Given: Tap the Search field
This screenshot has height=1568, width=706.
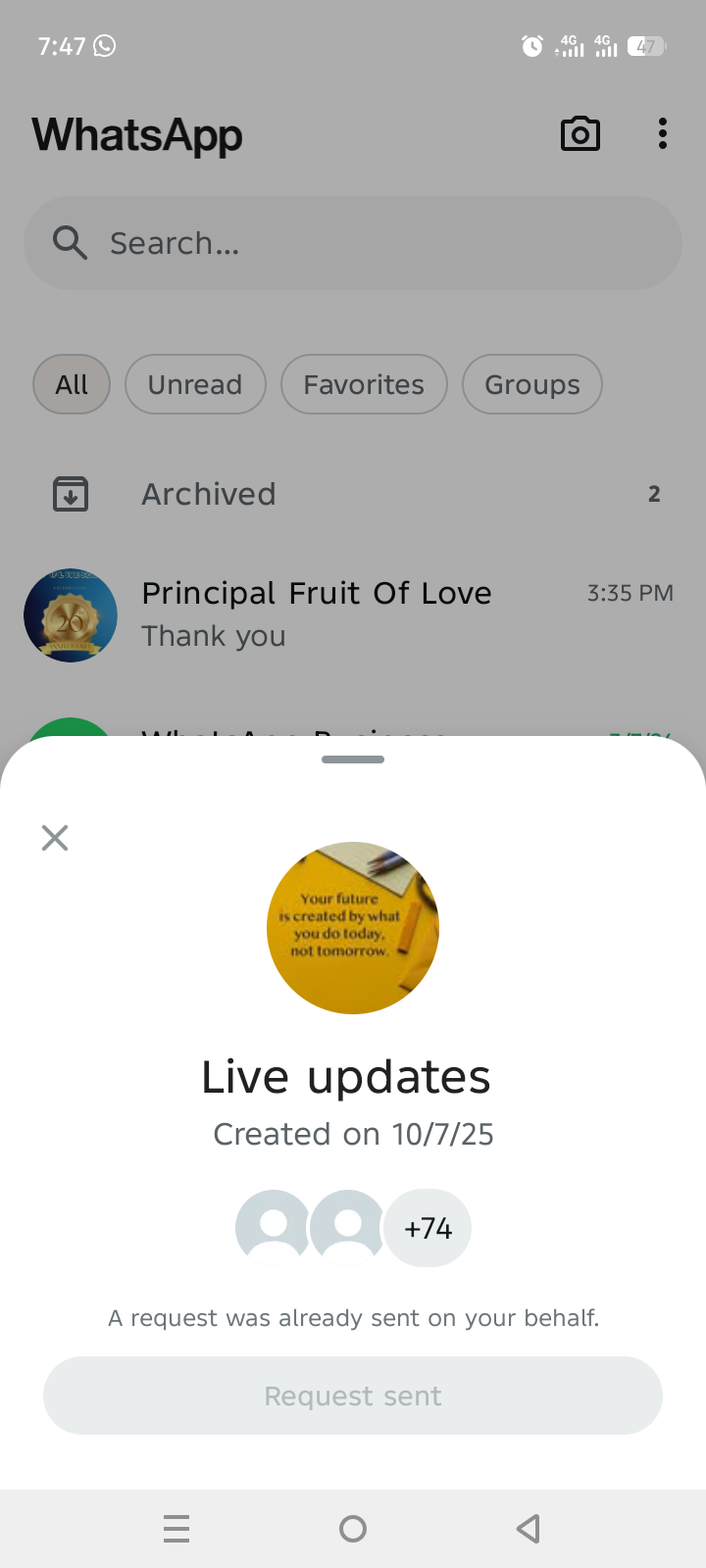Looking at the screenshot, I should coord(353,243).
